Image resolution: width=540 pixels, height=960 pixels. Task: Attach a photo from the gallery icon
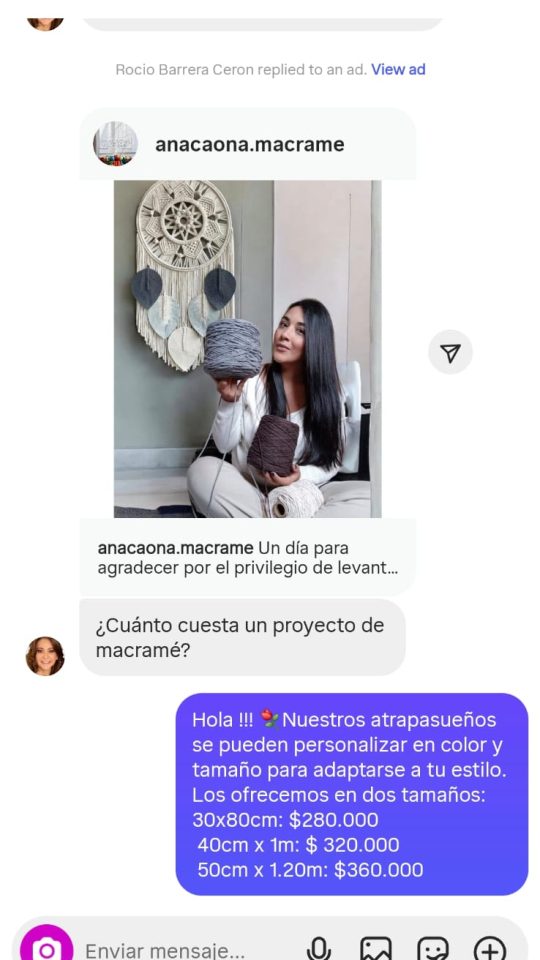[x=375, y=948]
